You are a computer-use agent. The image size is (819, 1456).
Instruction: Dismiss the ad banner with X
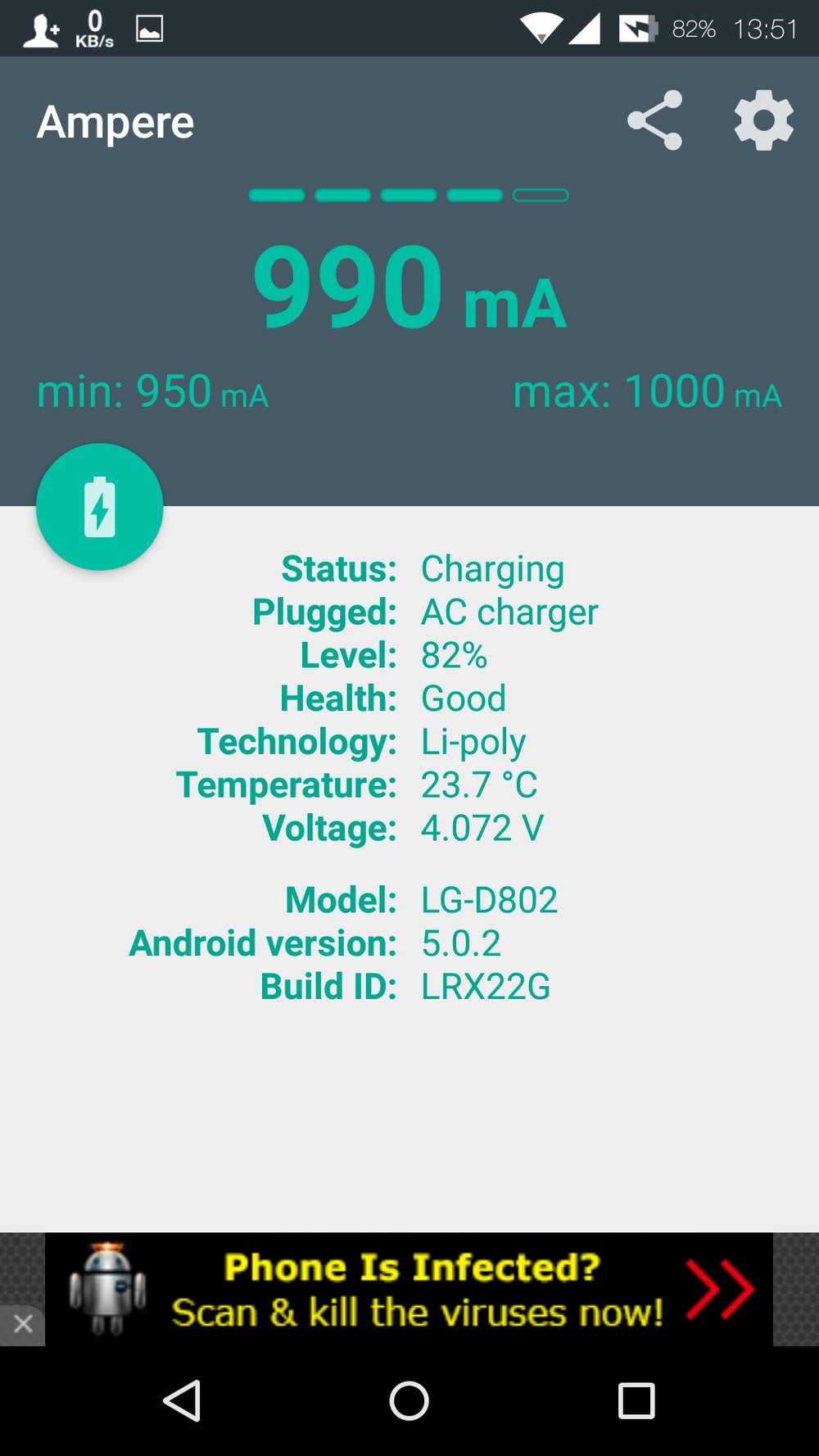coord(23,1323)
